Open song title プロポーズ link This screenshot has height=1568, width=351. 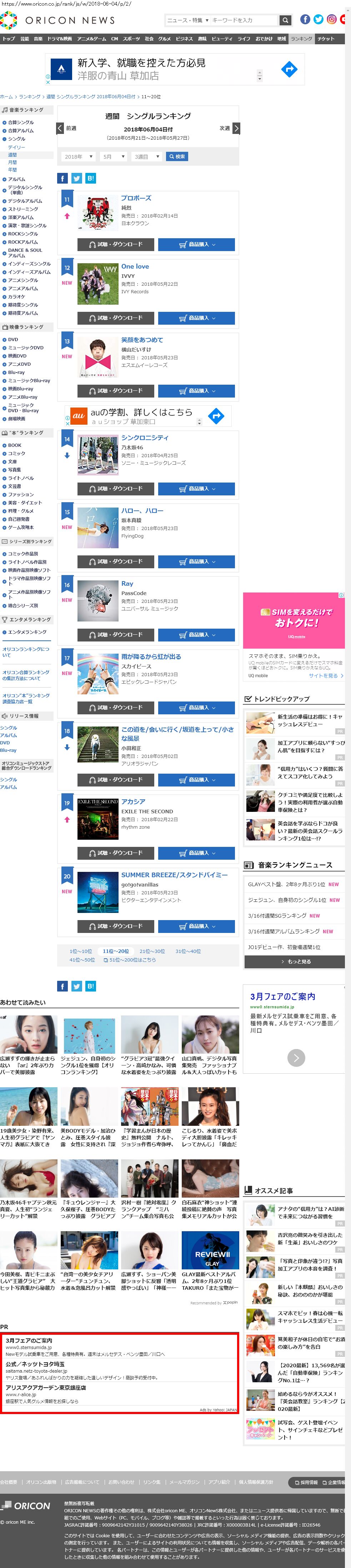(x=136, y=198)
